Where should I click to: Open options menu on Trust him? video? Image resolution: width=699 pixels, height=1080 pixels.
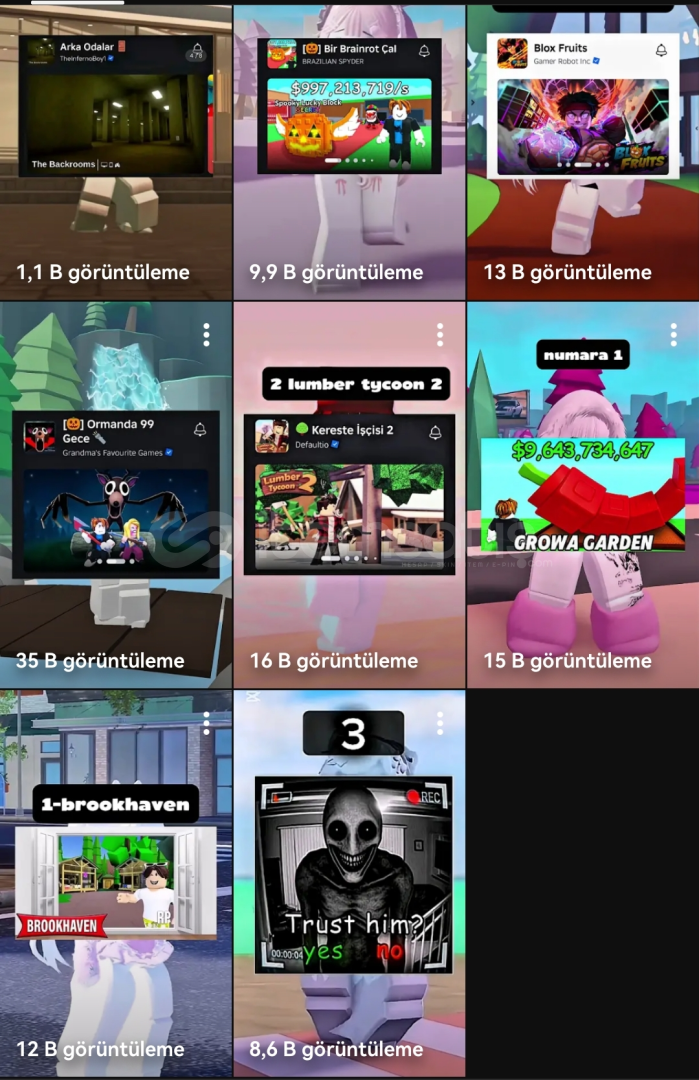pyautogui.click(x=439, y=723)
